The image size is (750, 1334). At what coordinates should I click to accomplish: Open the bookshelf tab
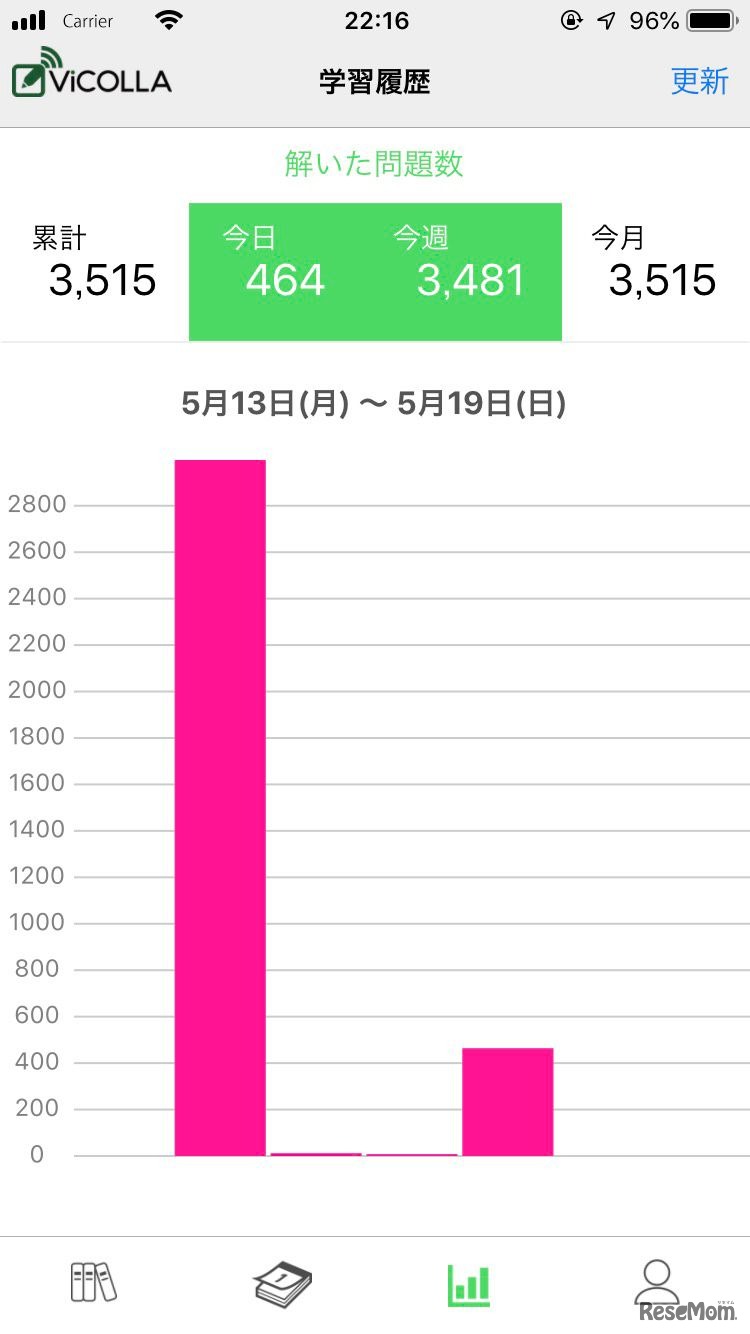tap(94, 1282)
